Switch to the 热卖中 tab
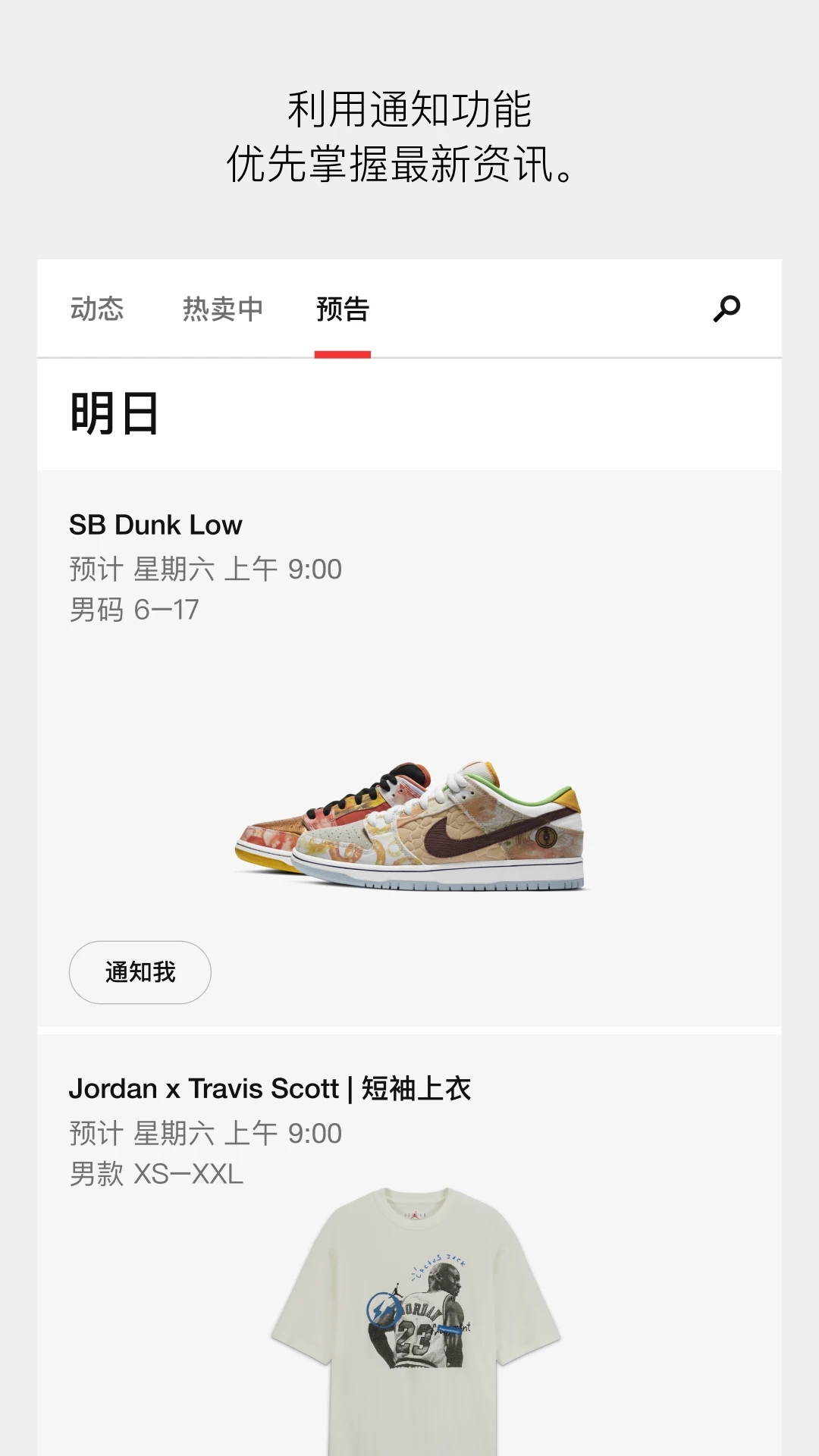The width and height of the screenshot is (819, 1456). tap(222, 309)
